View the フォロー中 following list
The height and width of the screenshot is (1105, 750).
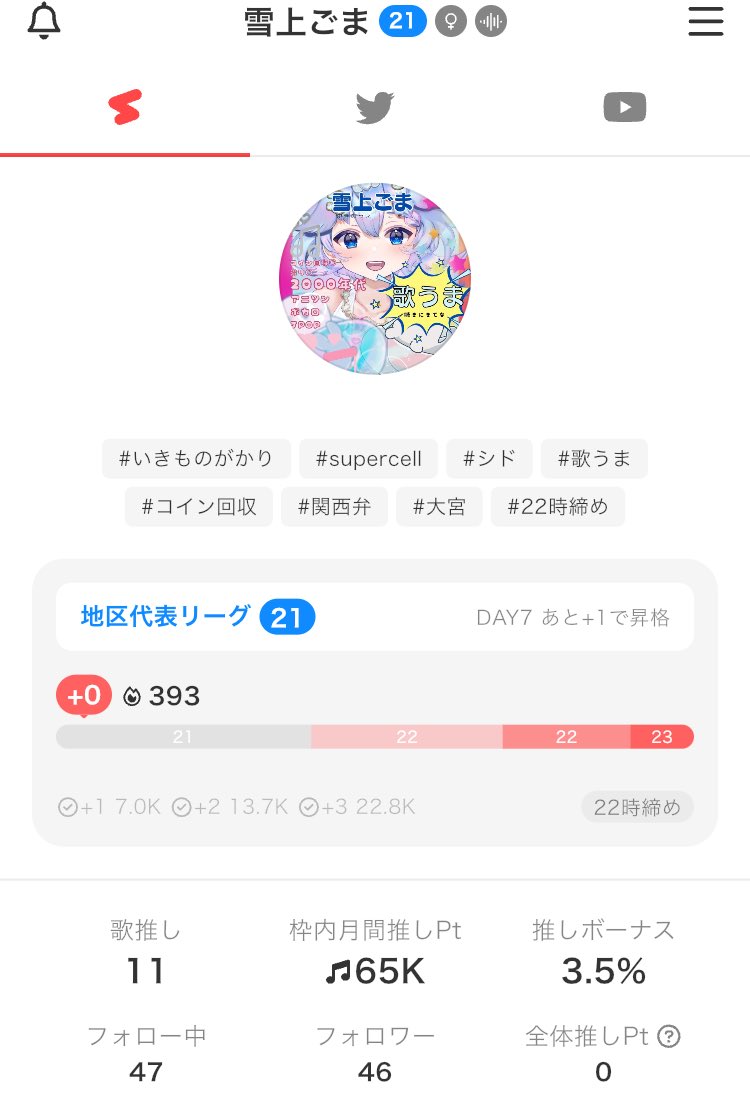click(x=146, y=1055)
